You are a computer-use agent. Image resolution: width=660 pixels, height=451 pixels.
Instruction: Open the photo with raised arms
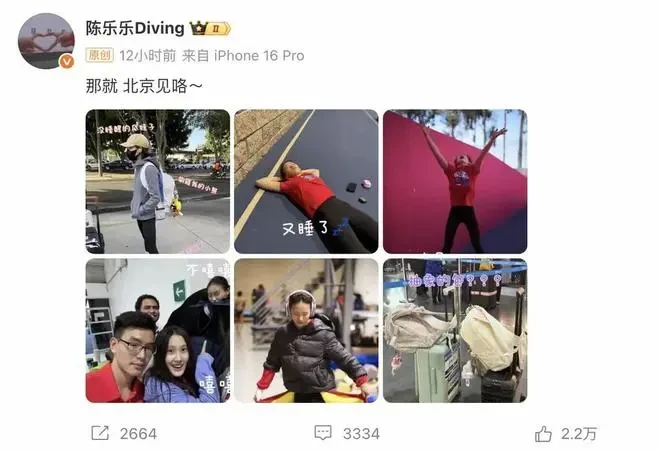point(455,181)
